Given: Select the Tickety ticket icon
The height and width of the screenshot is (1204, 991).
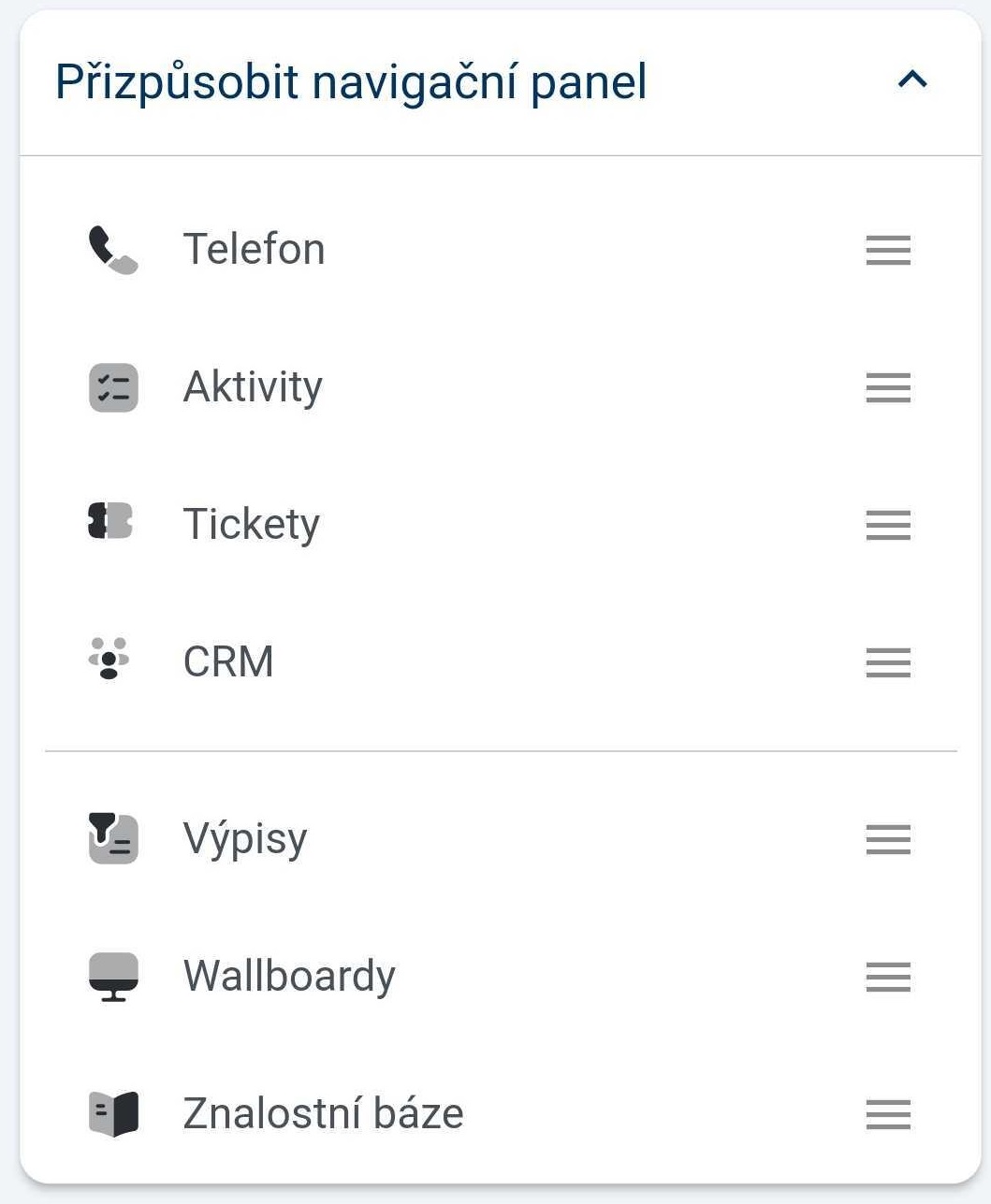Looking at the screenshot, I should pos(112,522).
